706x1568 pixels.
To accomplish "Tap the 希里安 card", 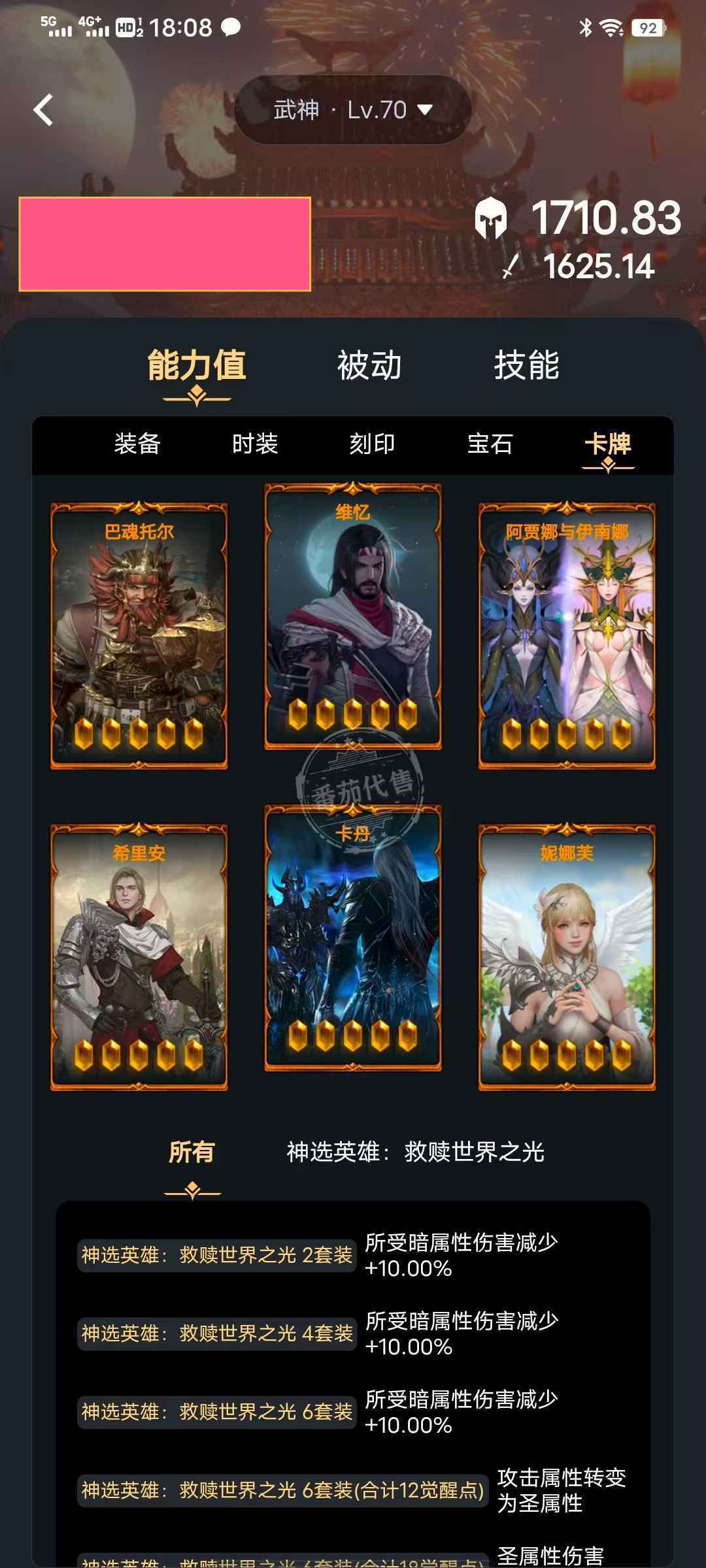I will coord(139,956).
